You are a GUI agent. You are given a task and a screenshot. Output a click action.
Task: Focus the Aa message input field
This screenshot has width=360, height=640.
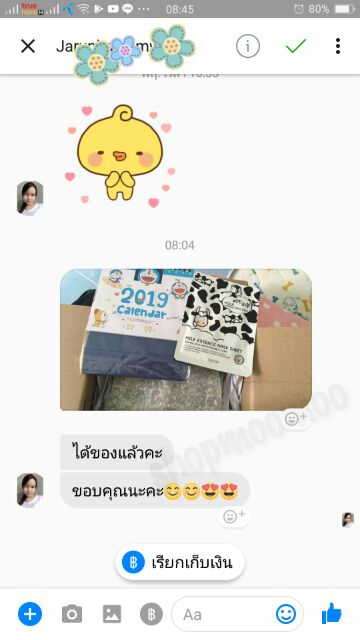[223, 614]
